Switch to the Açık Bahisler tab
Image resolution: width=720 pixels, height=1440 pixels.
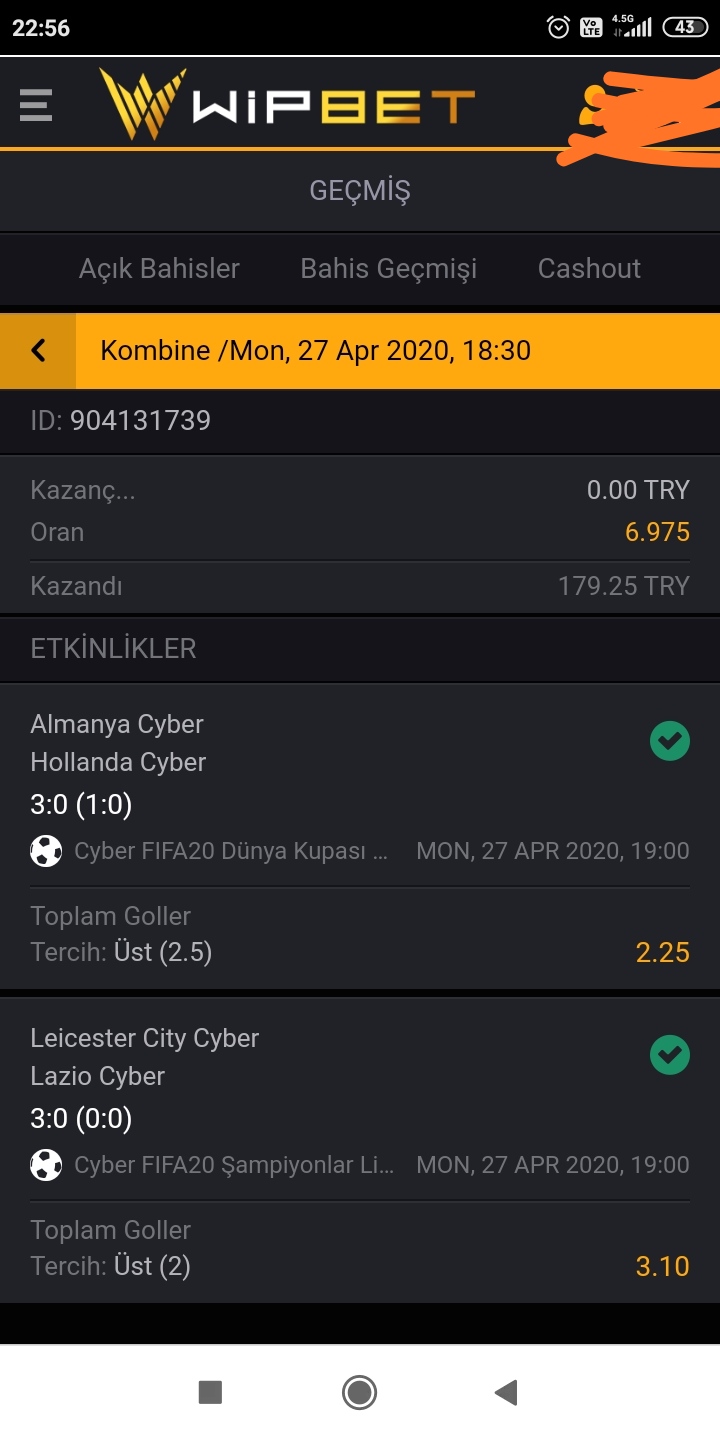[x=159, y=268]
